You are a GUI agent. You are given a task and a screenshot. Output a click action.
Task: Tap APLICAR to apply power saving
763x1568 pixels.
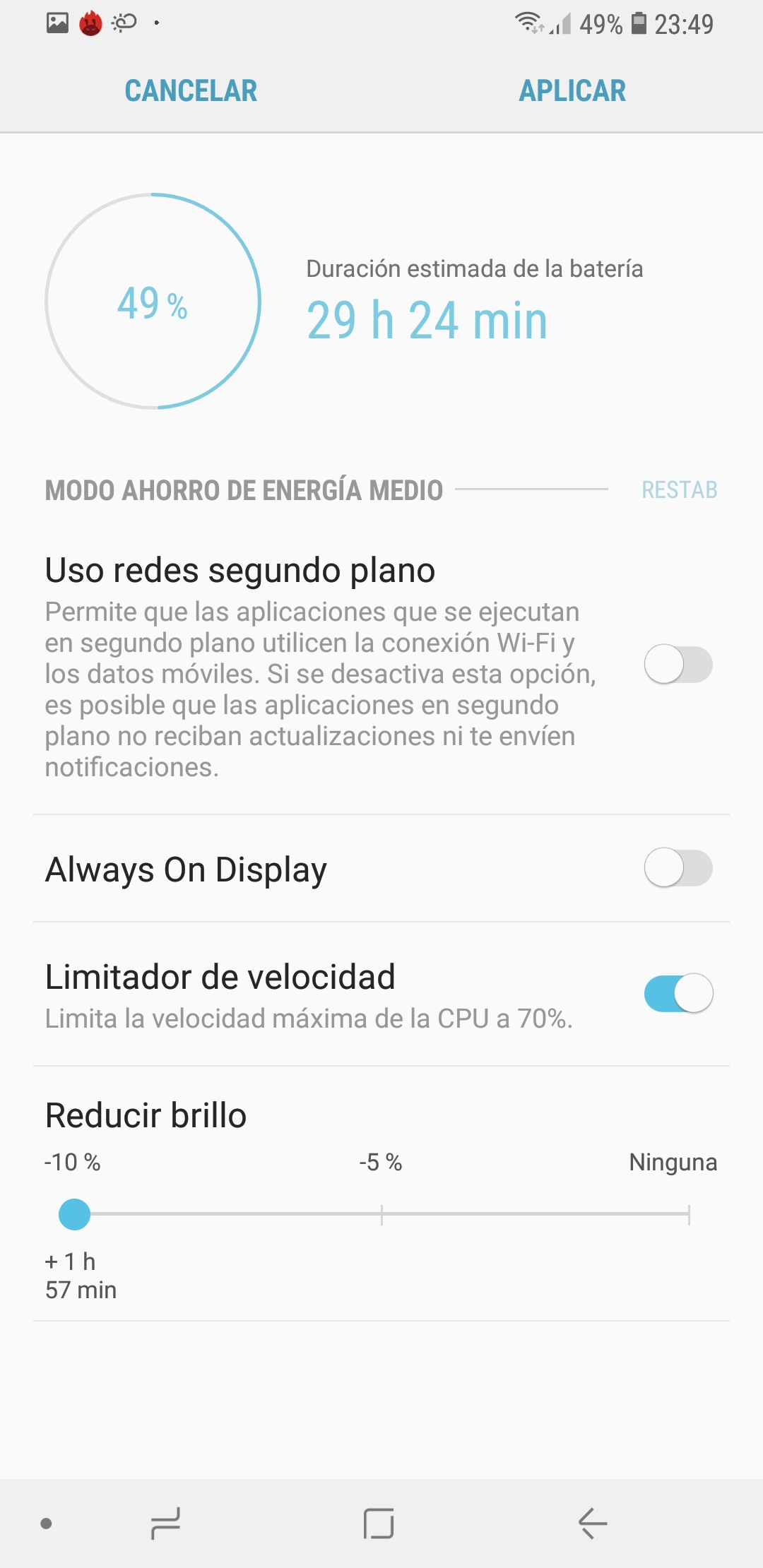pos(572,91)
